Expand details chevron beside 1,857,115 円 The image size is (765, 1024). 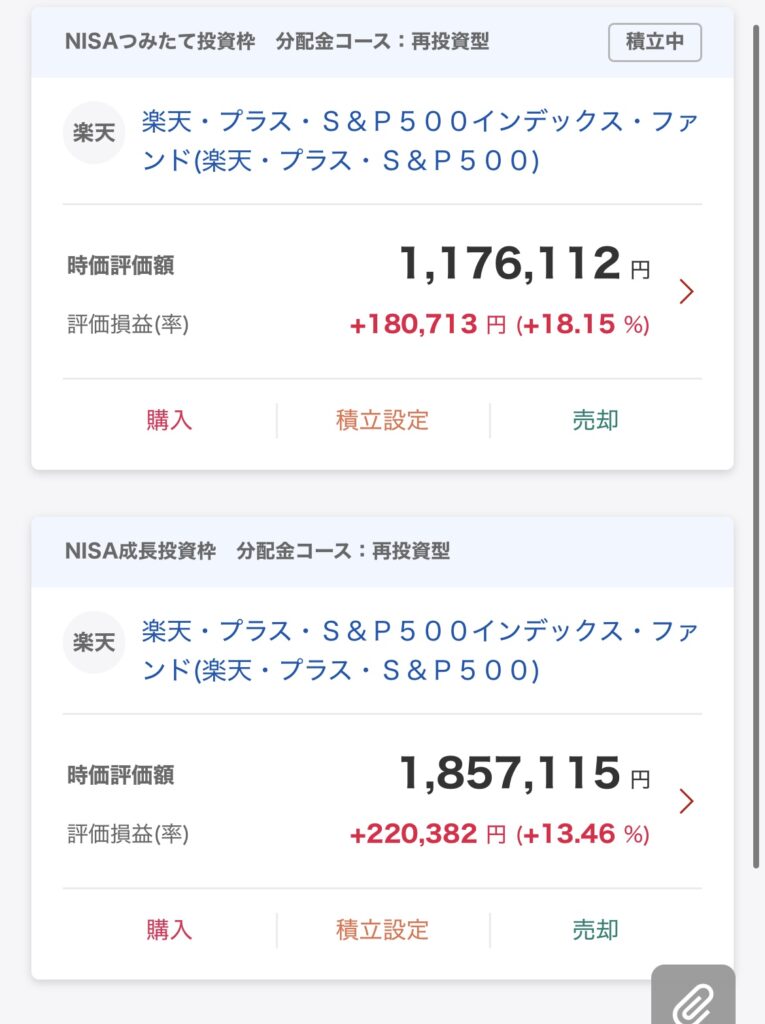(x=686, y=801)
